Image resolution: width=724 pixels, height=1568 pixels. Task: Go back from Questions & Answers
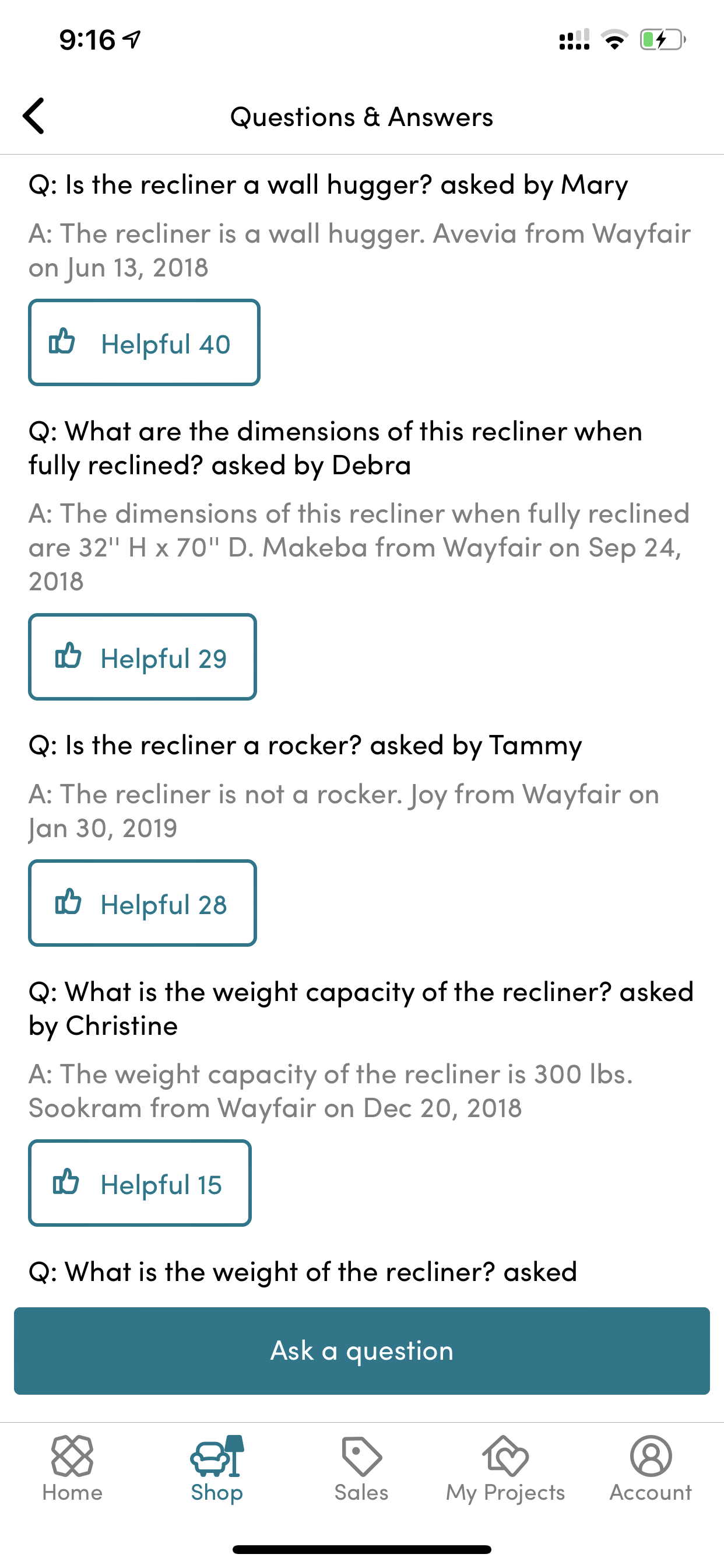pos(34,116)
